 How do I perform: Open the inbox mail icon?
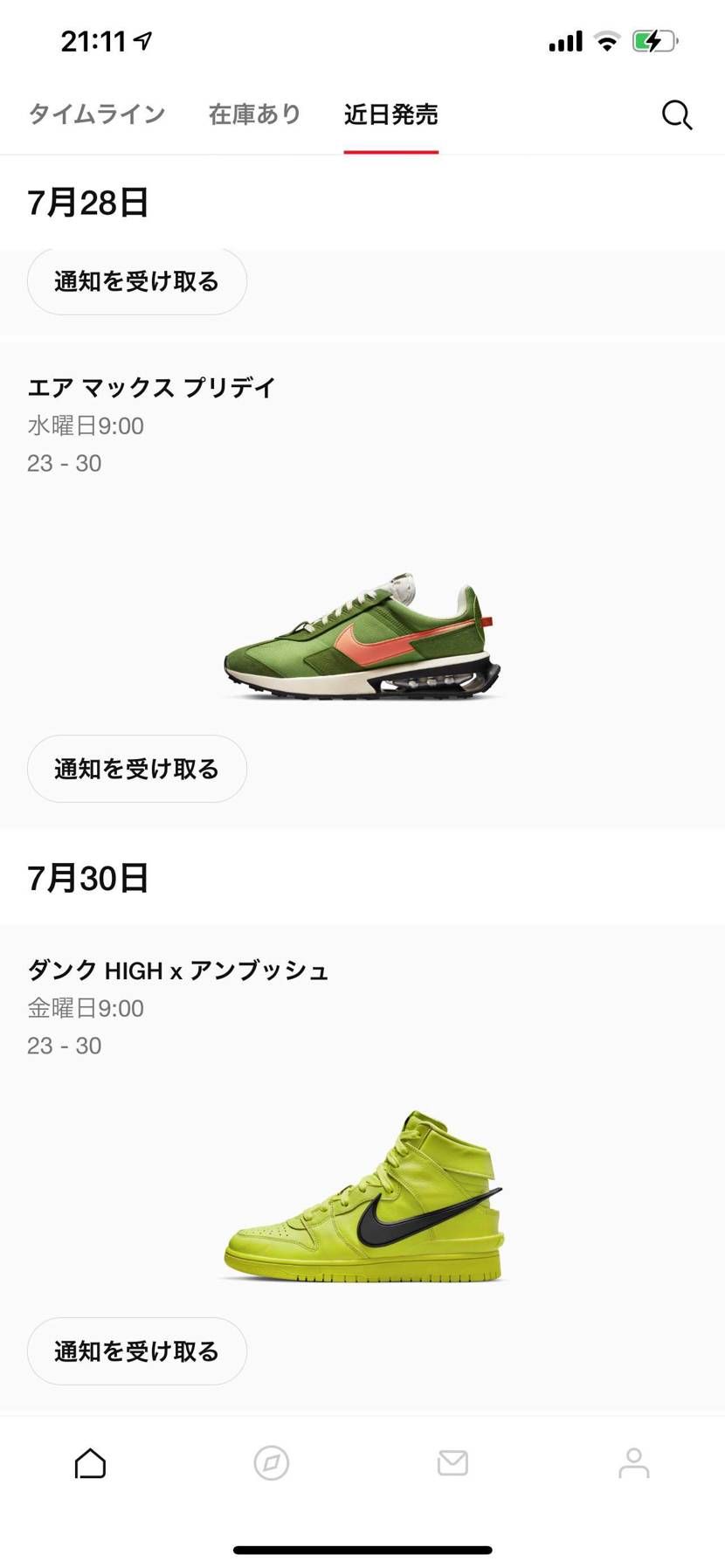pos(452,1464)
